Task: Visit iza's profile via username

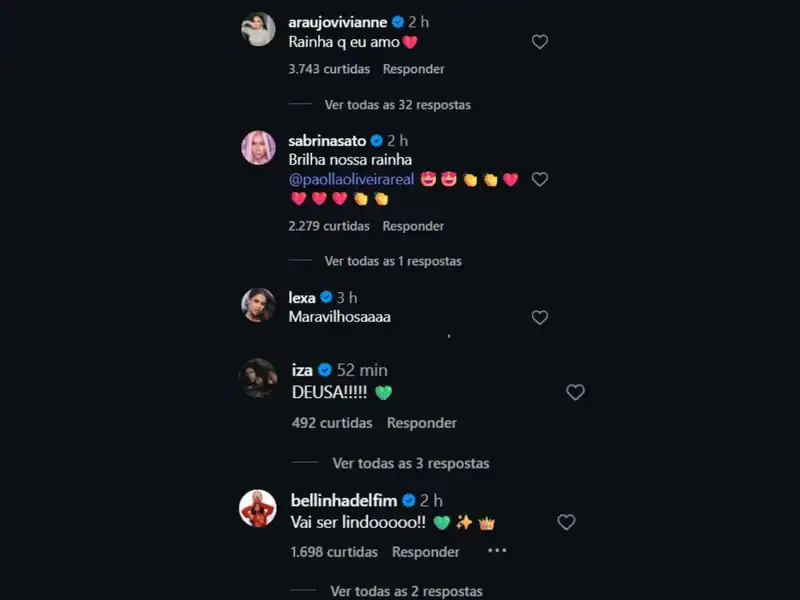Action: pos(302,370)
